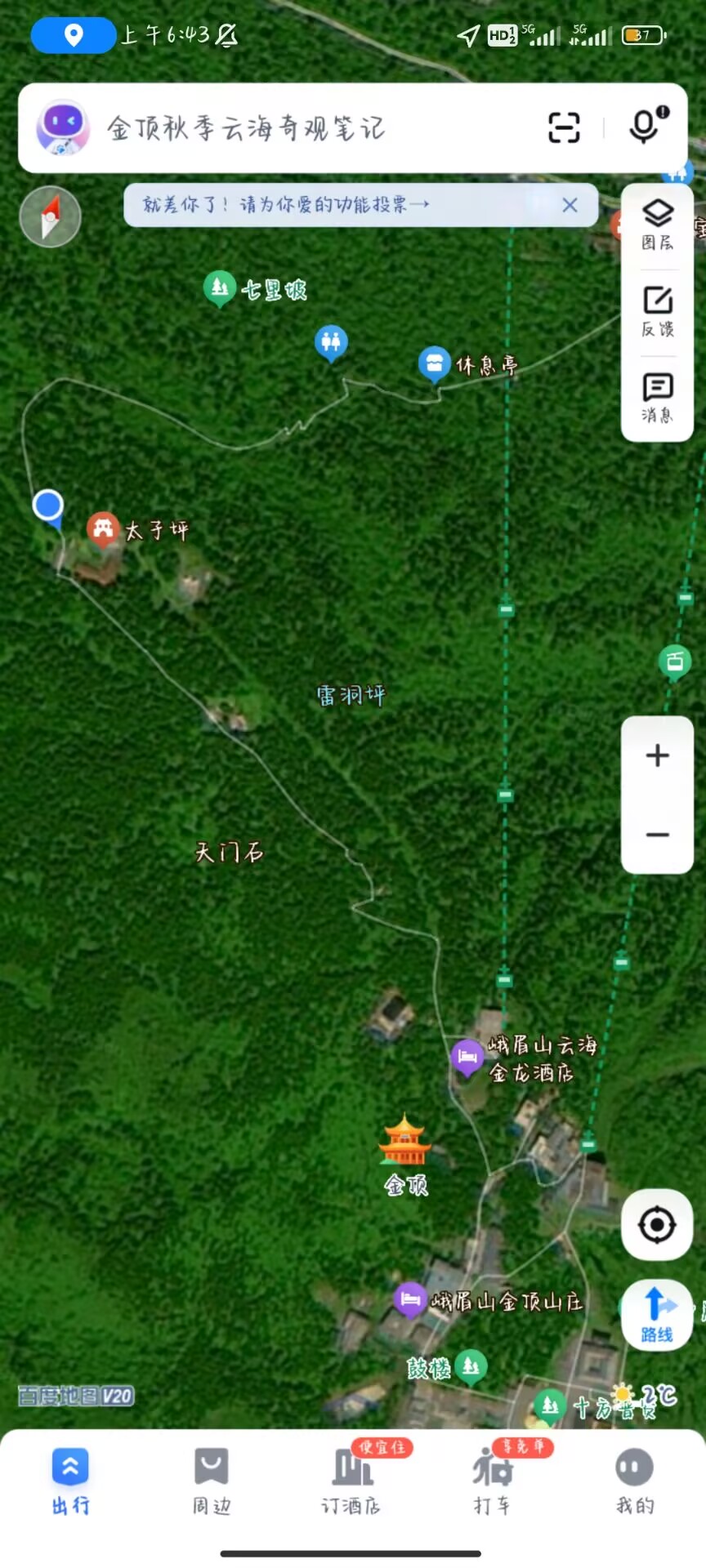
Task: Open 消息 messages
Action: (658, 398)
